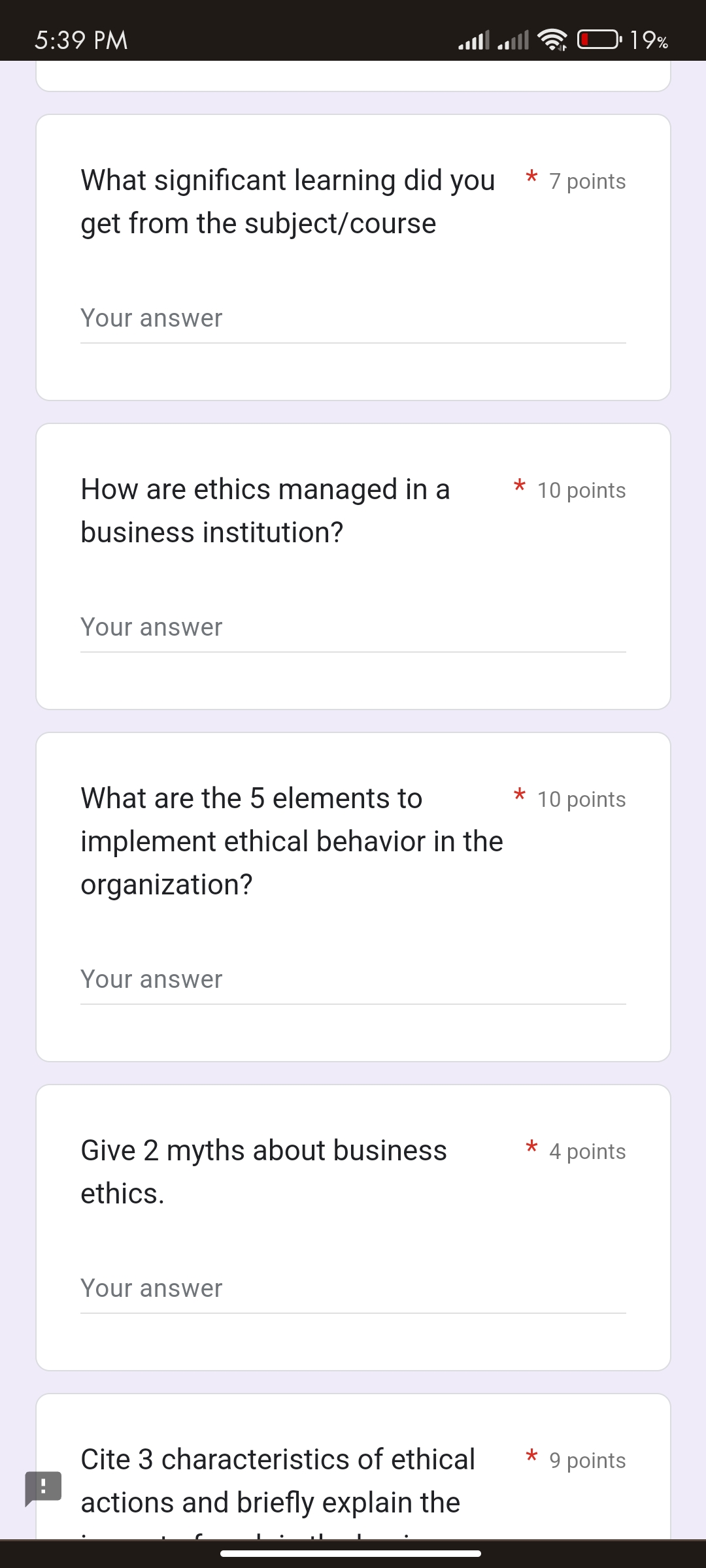
Task: Select the 10 points label on ethics question
Action: click(580, 490)
